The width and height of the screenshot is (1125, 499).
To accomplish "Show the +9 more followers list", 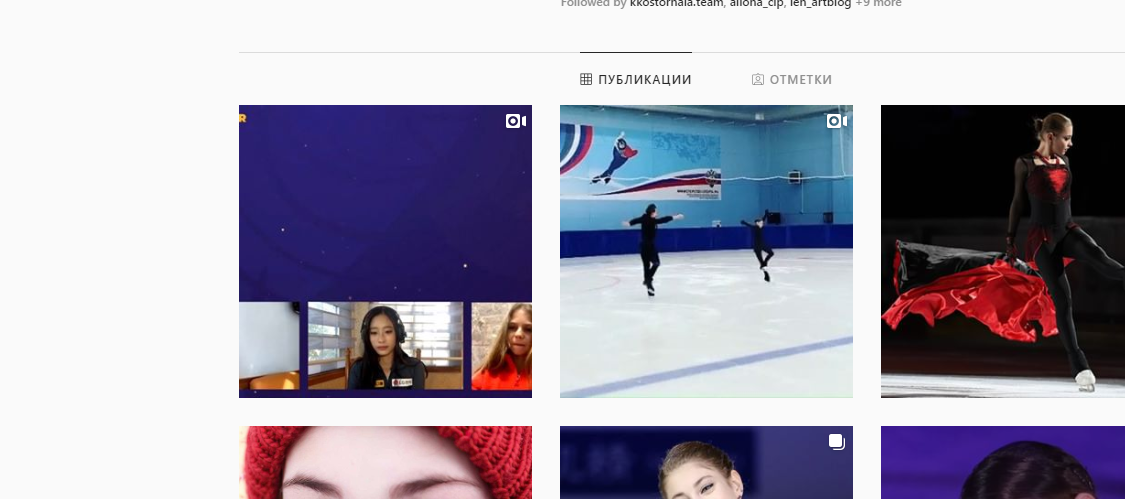I will click(878, 4).
